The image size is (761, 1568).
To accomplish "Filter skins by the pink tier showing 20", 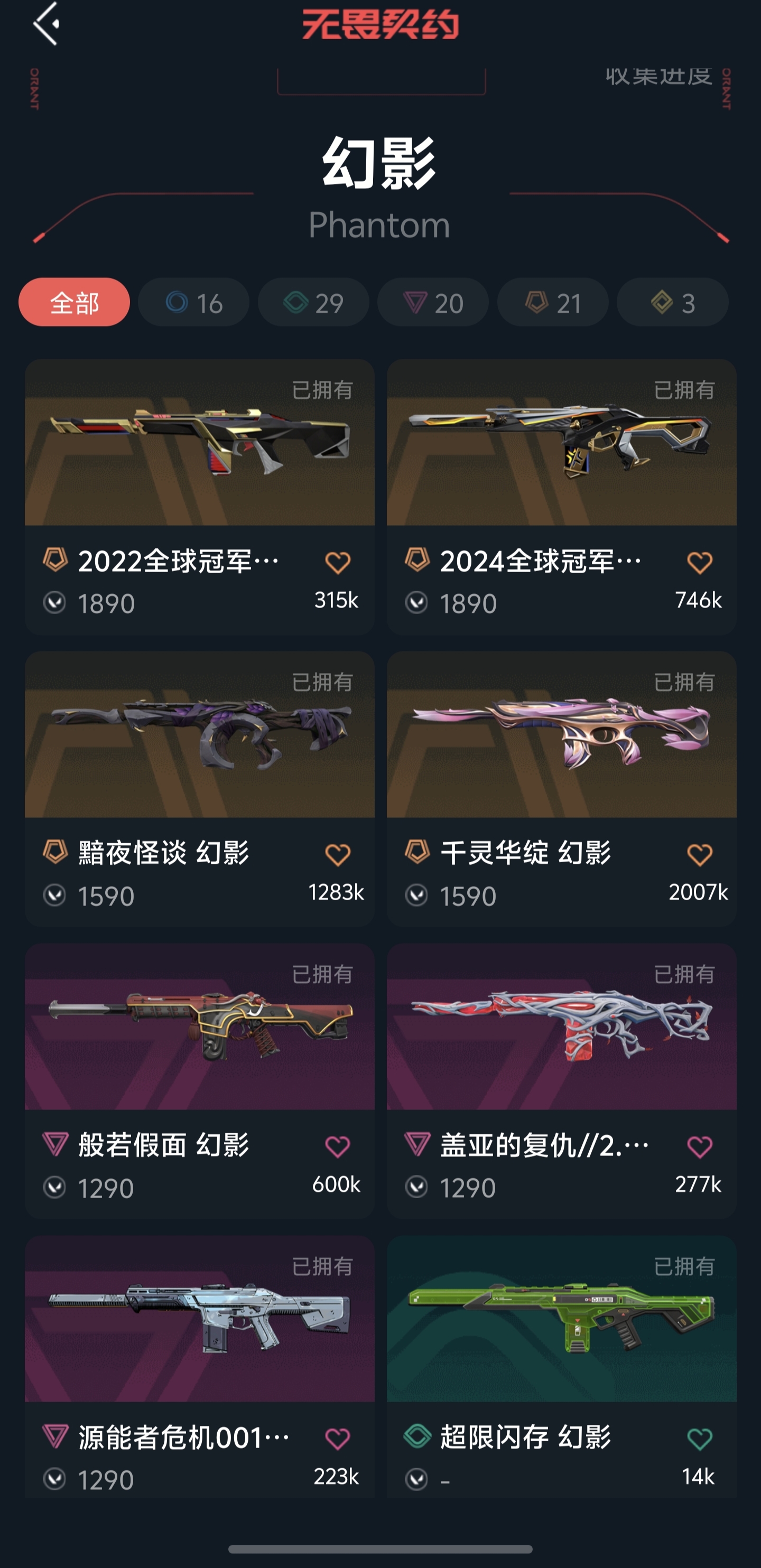I will pos(433,303).
